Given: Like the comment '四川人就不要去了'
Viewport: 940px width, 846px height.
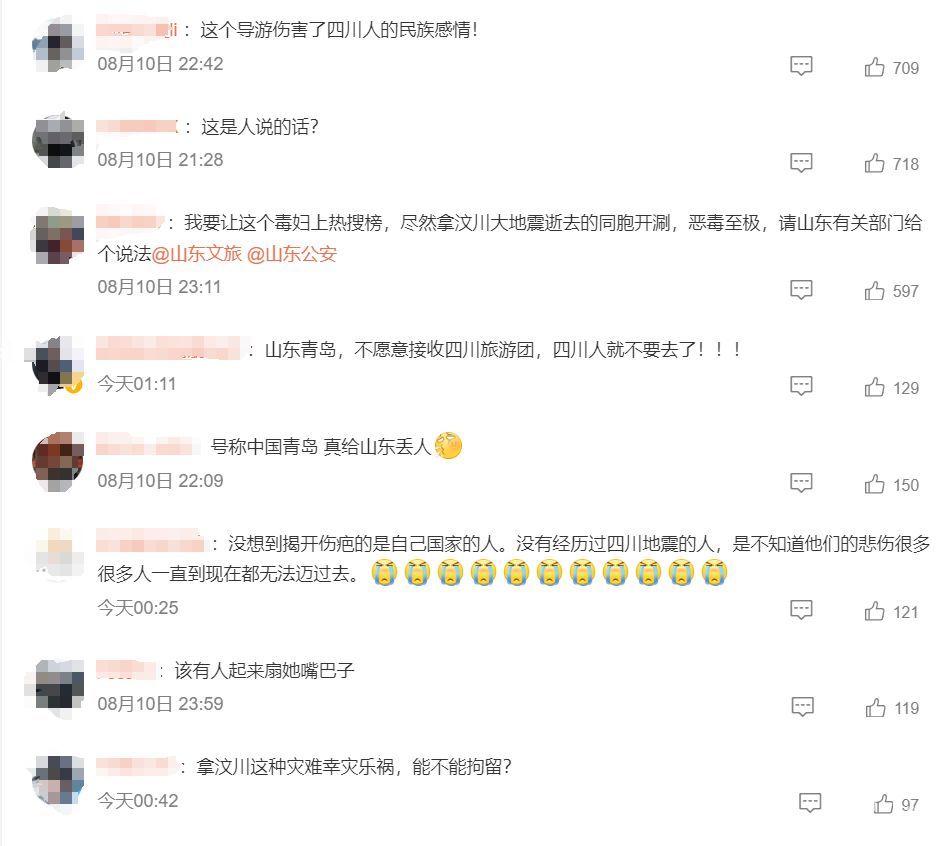Looking at the screenshot, I should pyautogui.click(x=875, y=387).
